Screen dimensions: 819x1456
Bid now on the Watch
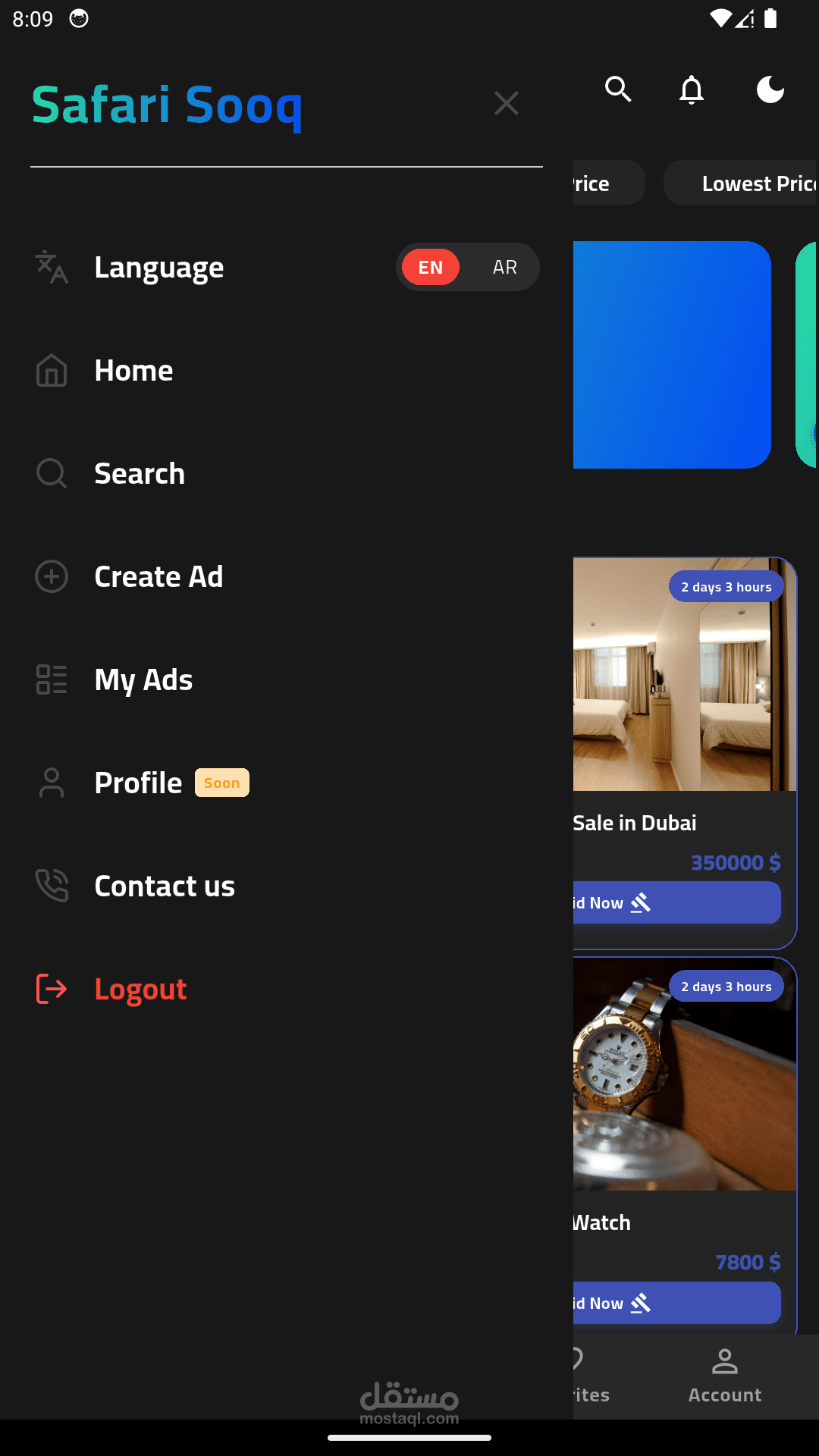point(677,1303)
